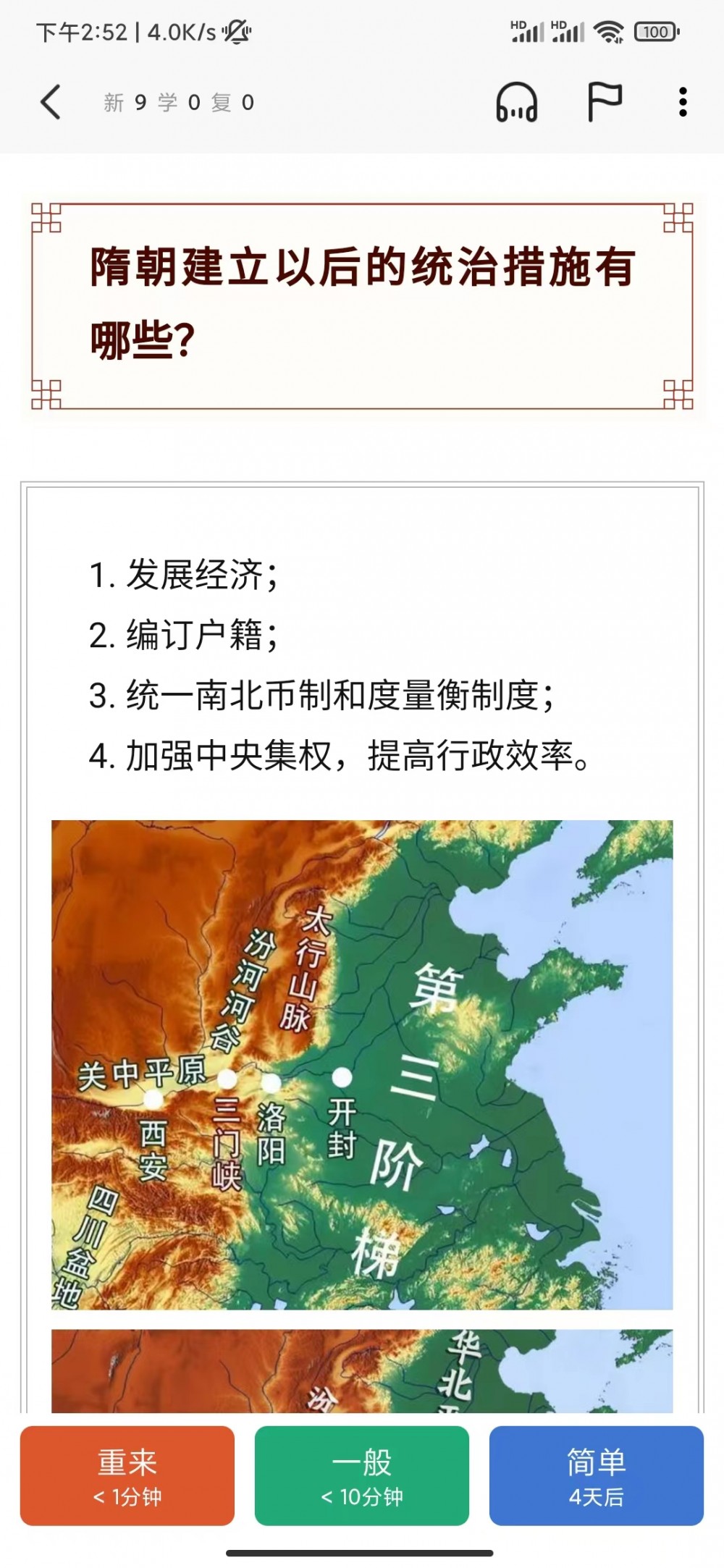Rate card as 重来 (again)
The height and width of the screenshot is (1568, 724).
tap(127, 1475)
